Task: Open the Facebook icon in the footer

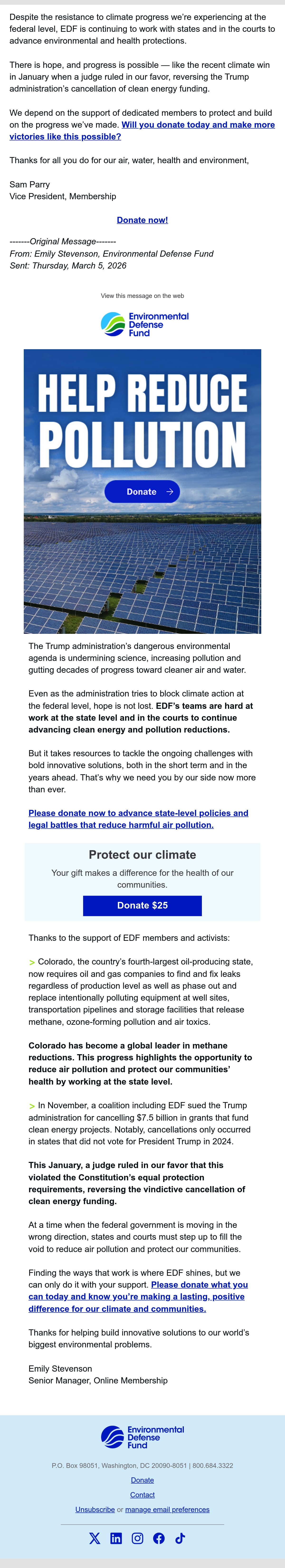Action: (159, 1538)
